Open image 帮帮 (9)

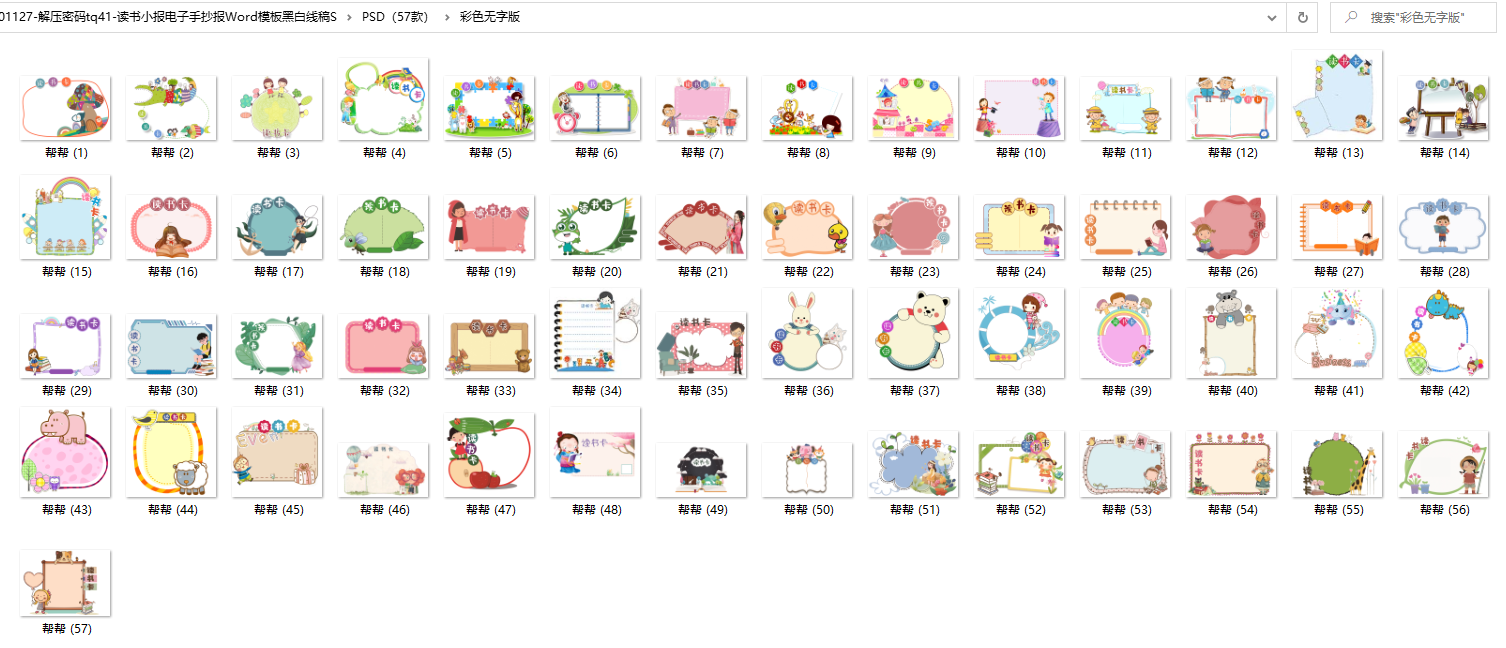point(913,108)
